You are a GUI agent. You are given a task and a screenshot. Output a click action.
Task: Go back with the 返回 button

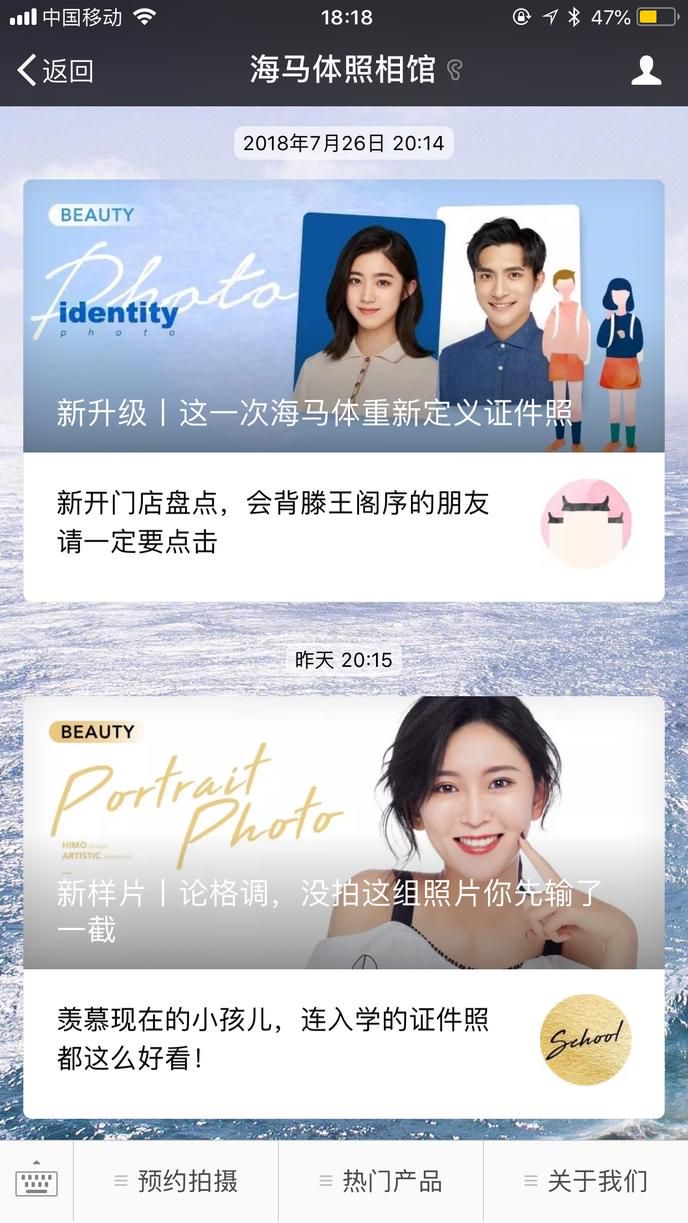[56, 70]
